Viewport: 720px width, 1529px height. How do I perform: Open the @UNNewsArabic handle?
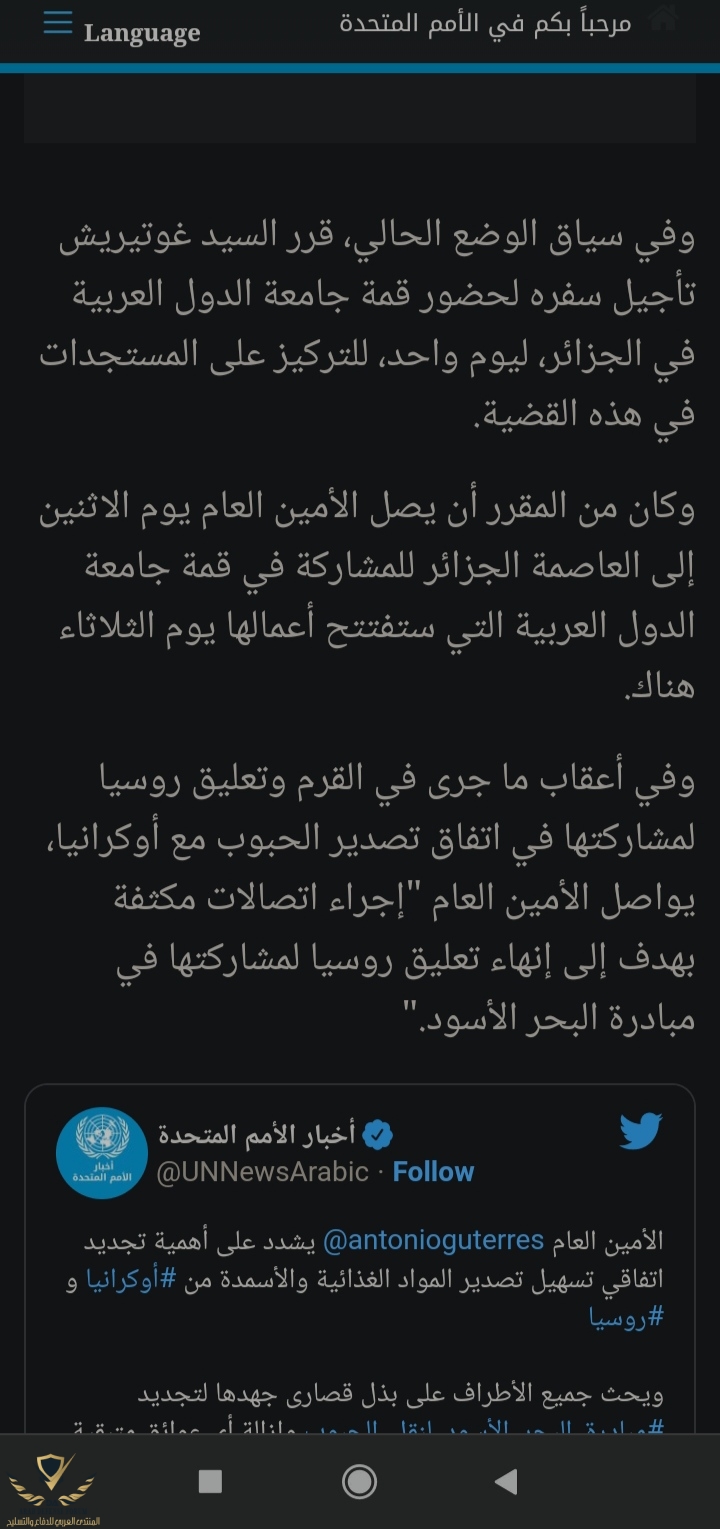click(x=262, y=1172)
